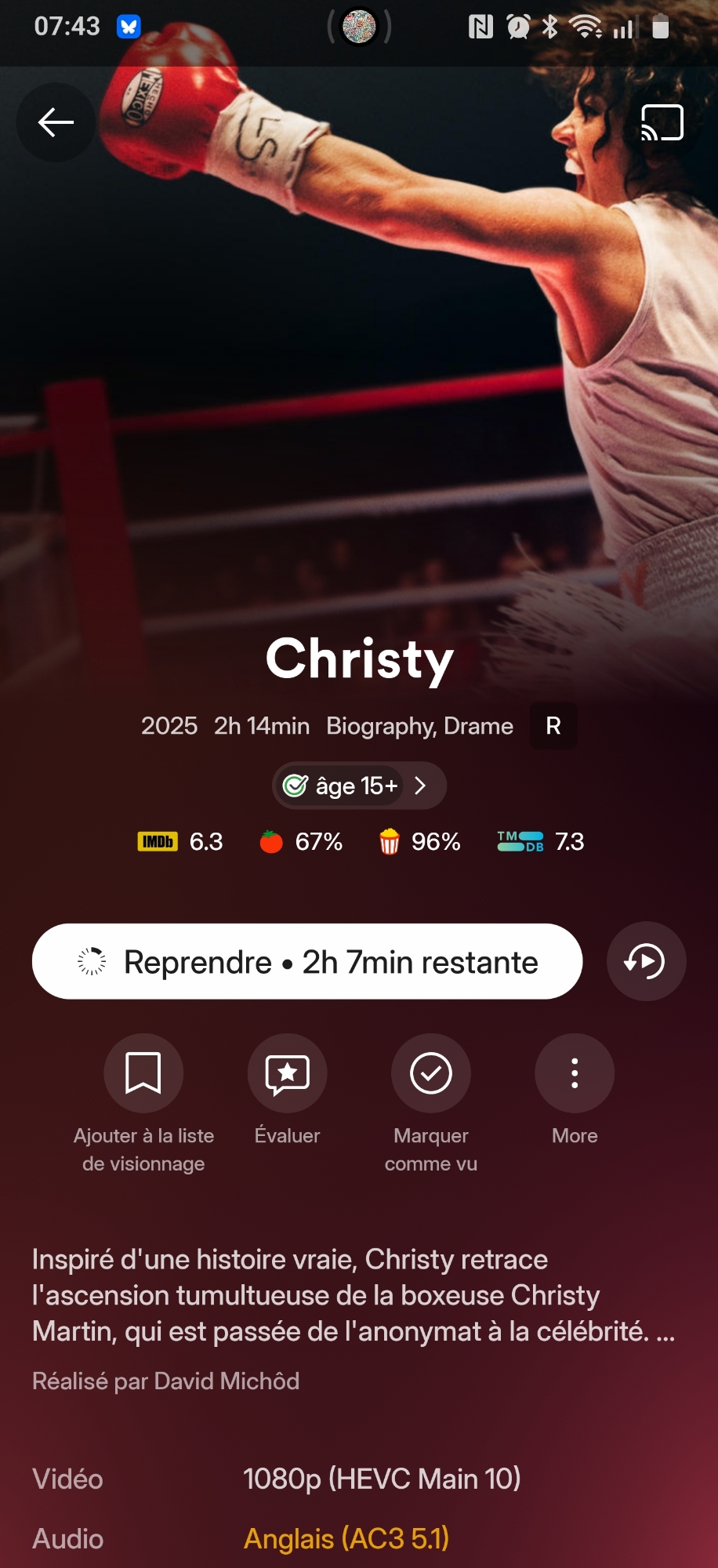Viewport: 718px width, 1568px height.
Task: Restart the movie from the beginning
Action: (646, 961)
